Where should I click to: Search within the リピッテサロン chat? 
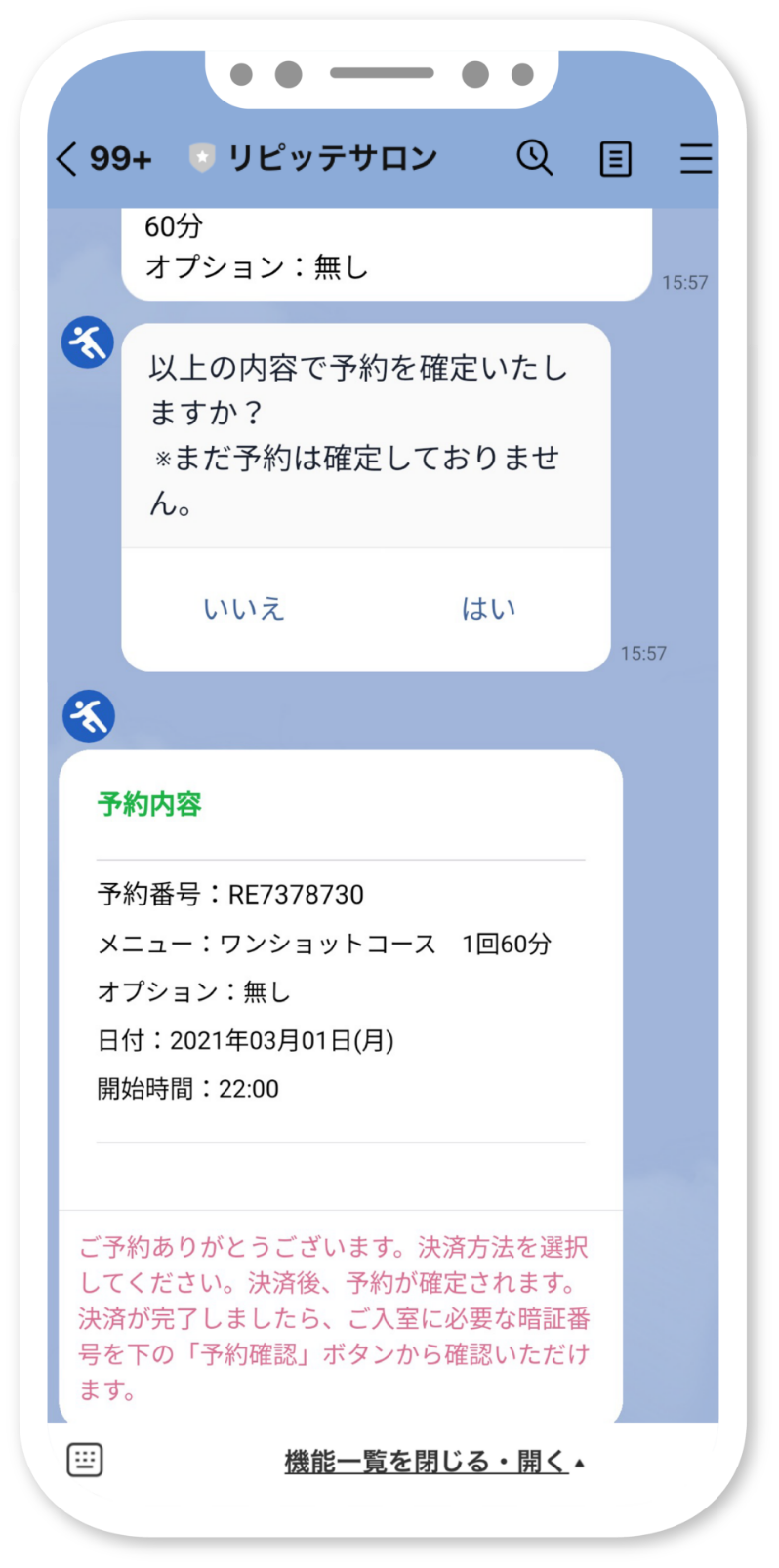point(534,157)
